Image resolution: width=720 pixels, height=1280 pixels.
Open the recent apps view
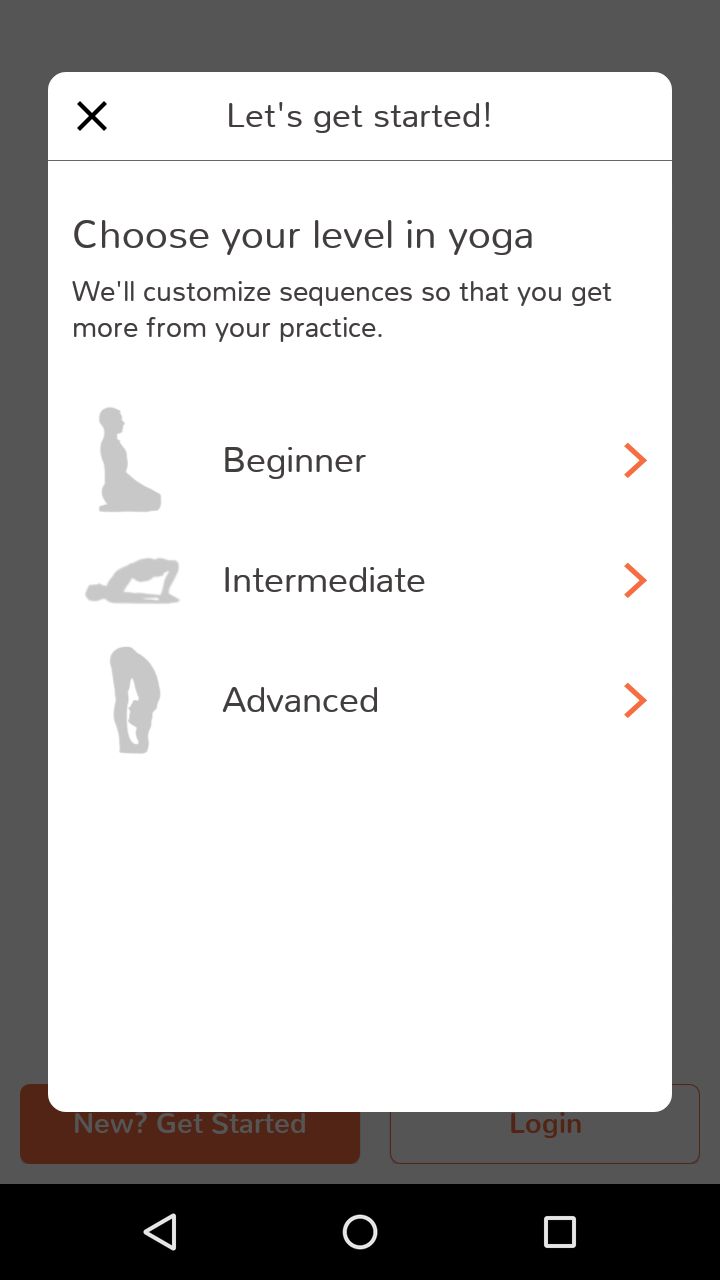click(560, 1232)
